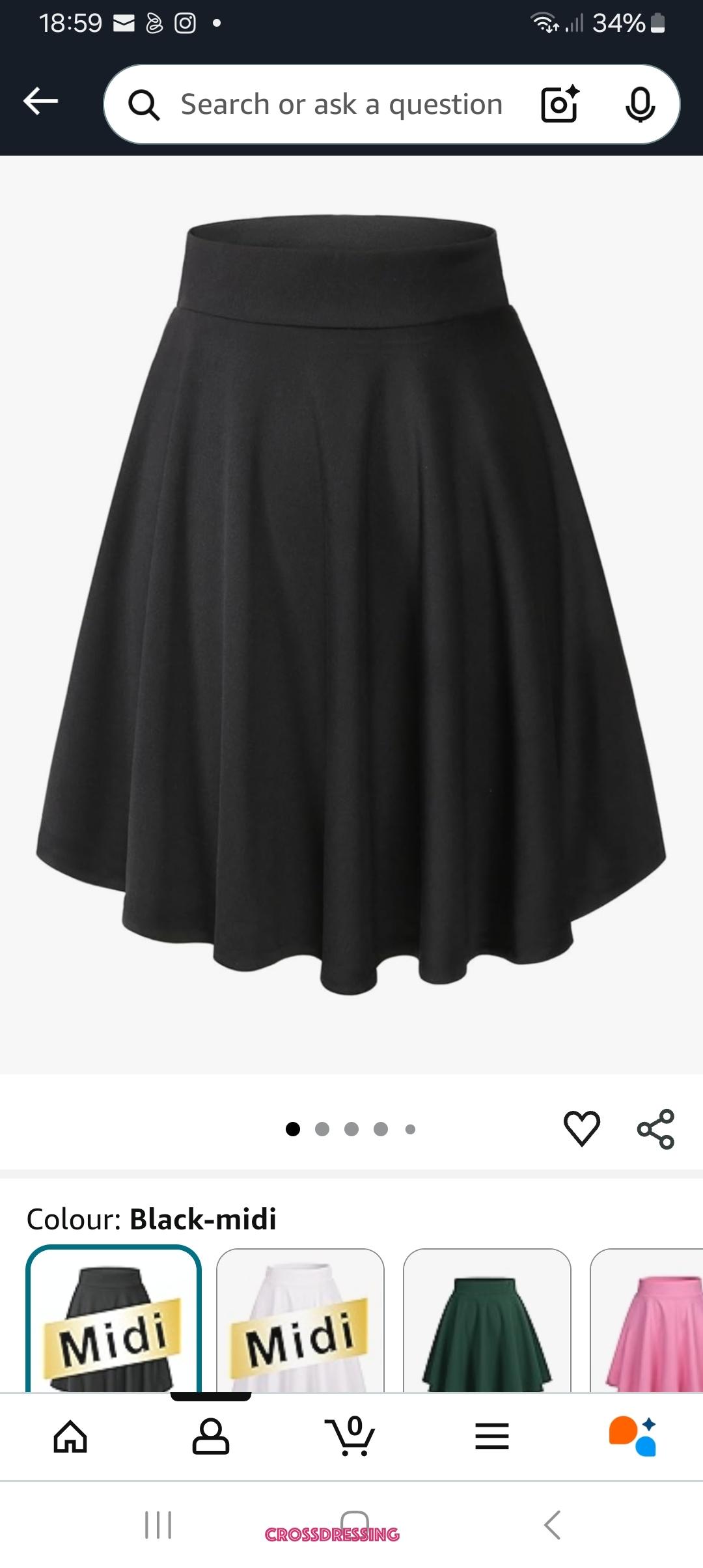View the shopping cart
The width and height of the screenshot is (703, 1568).
(x=350, y=1436)
